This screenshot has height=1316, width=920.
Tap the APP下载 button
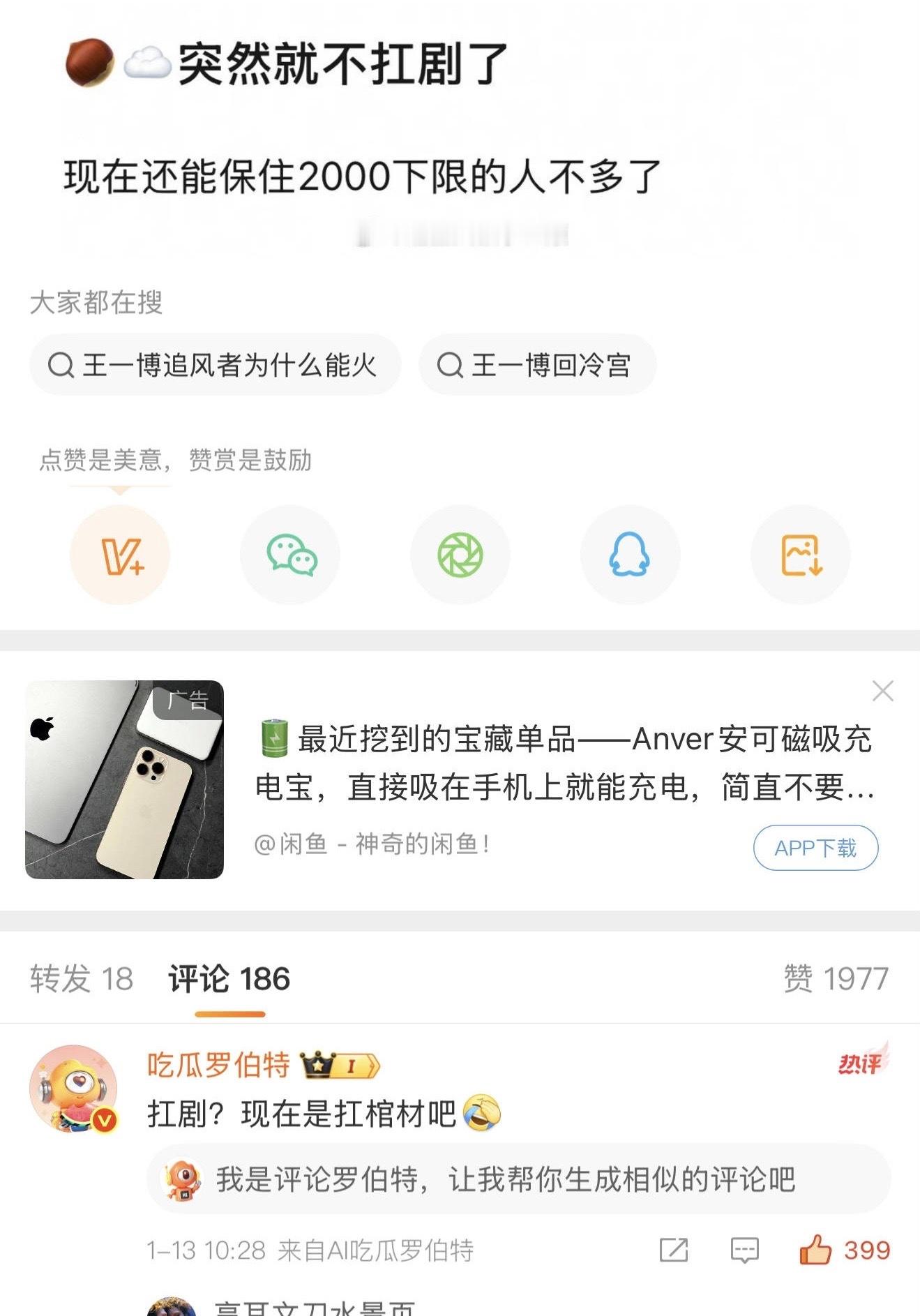point(816,847)
